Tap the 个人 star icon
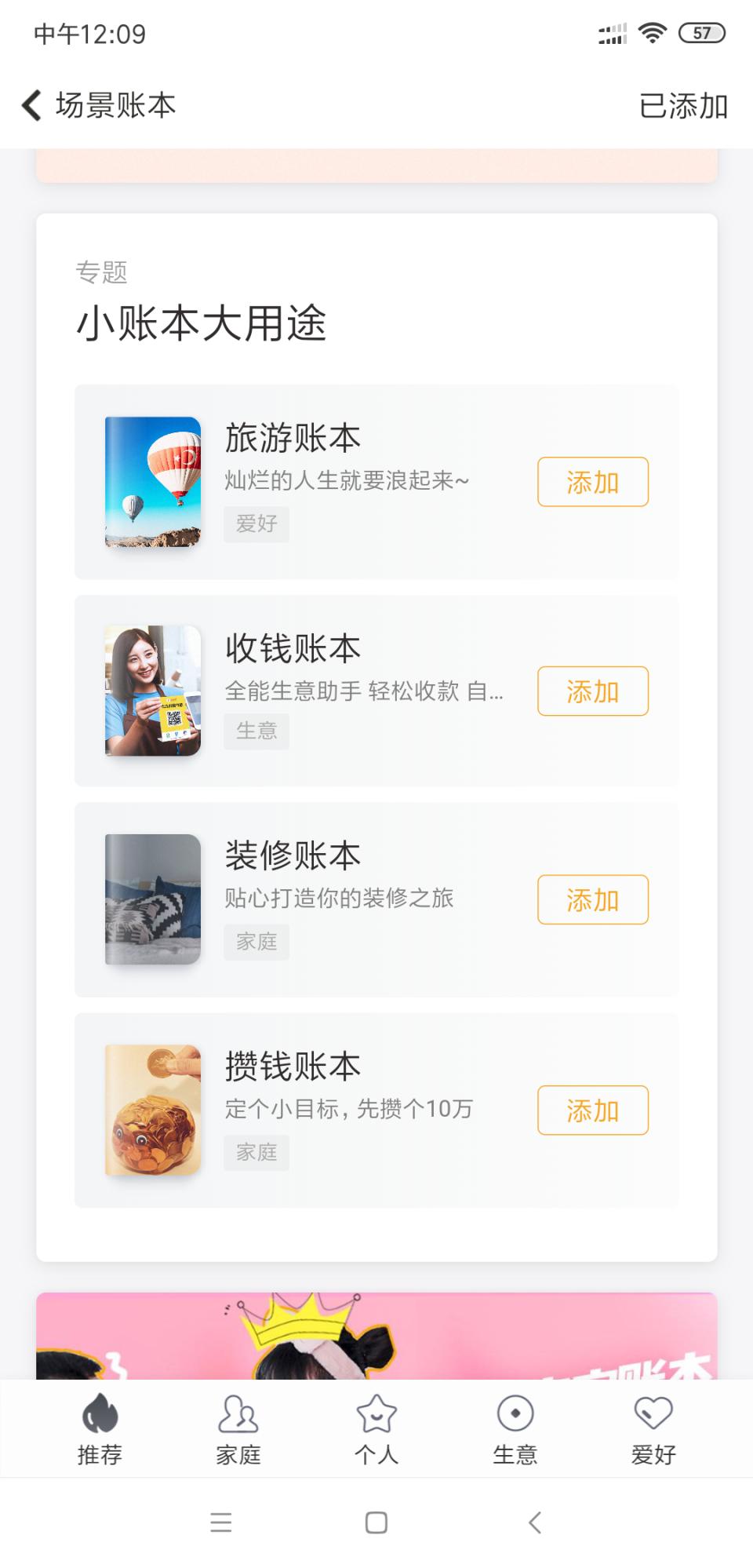753x1568 pixels. click(x=376, y=1420)
